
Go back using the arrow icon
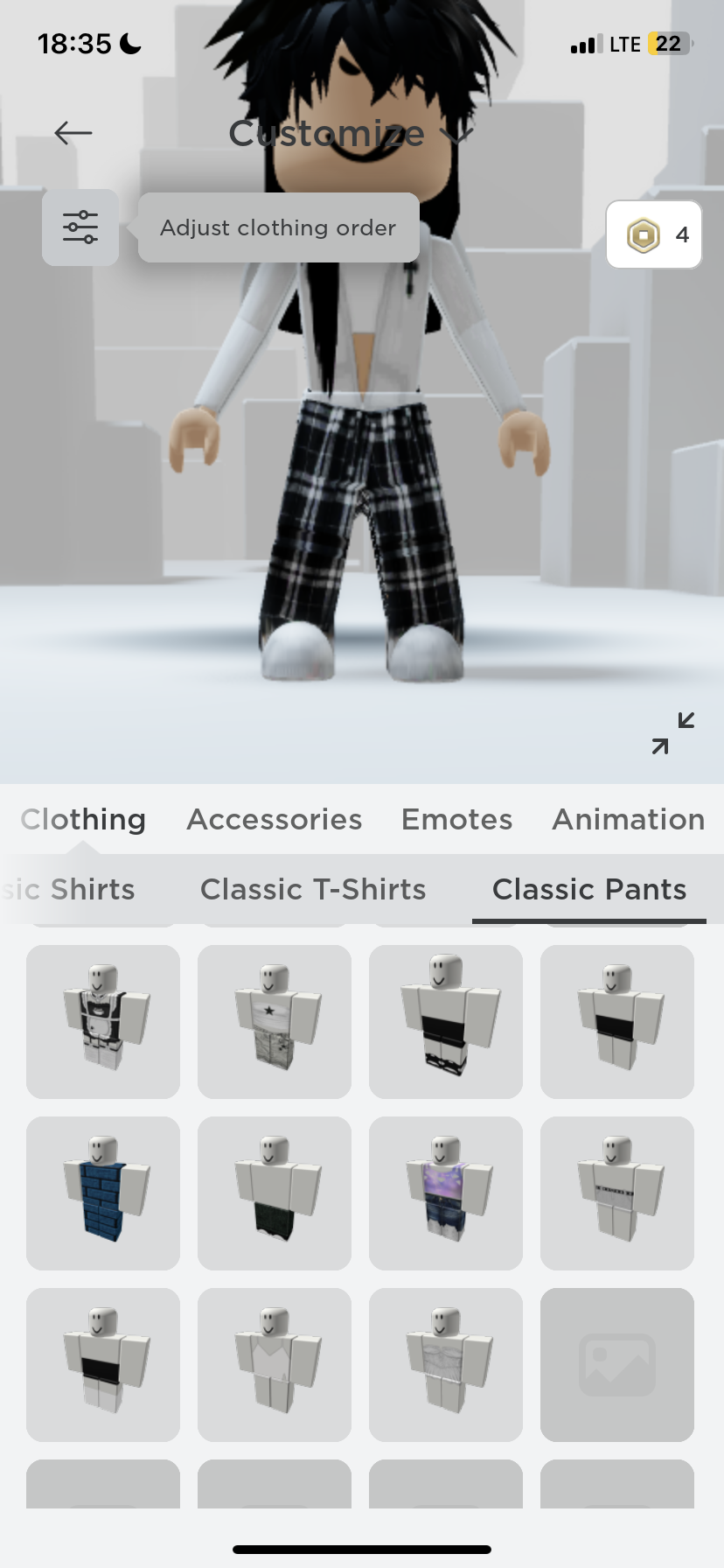point(73,133)
